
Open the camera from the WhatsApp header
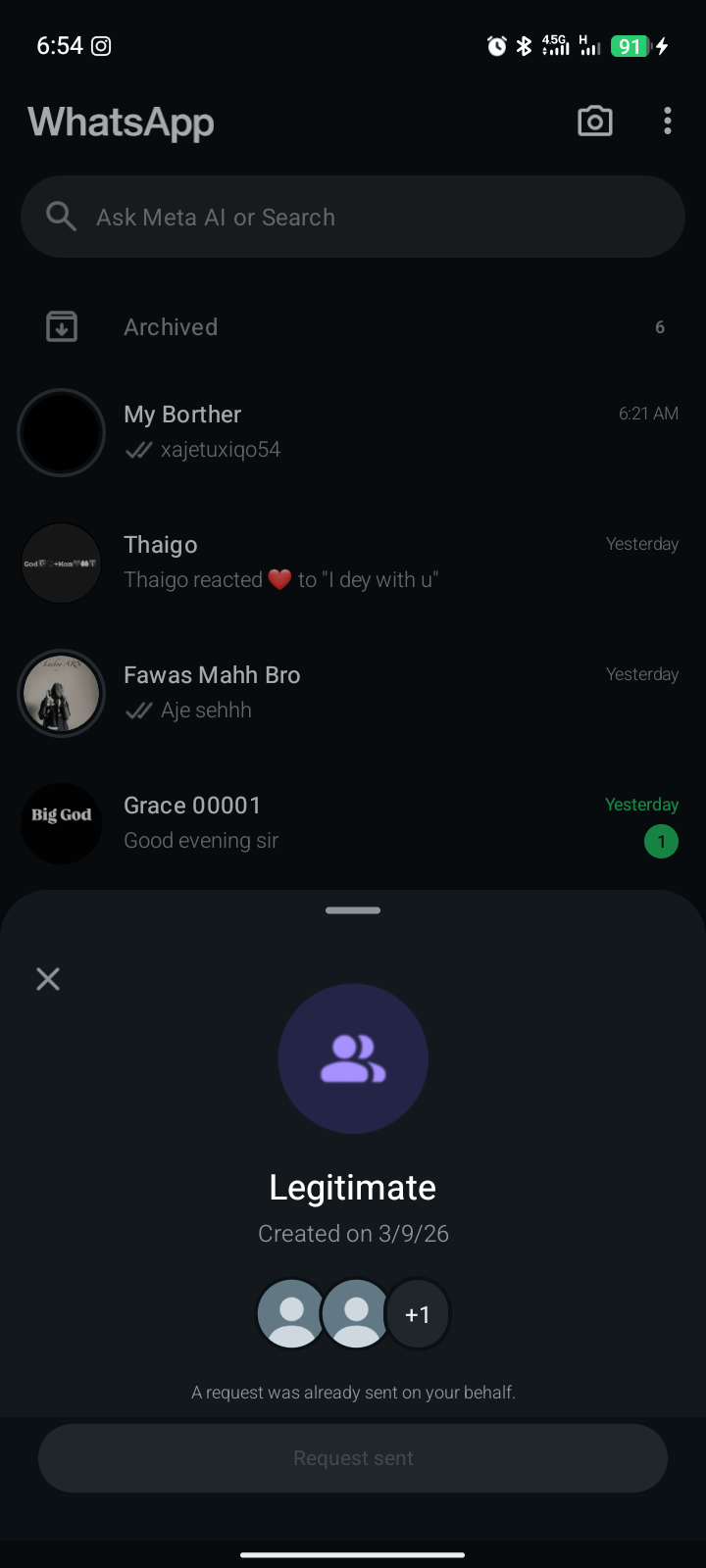595,121
